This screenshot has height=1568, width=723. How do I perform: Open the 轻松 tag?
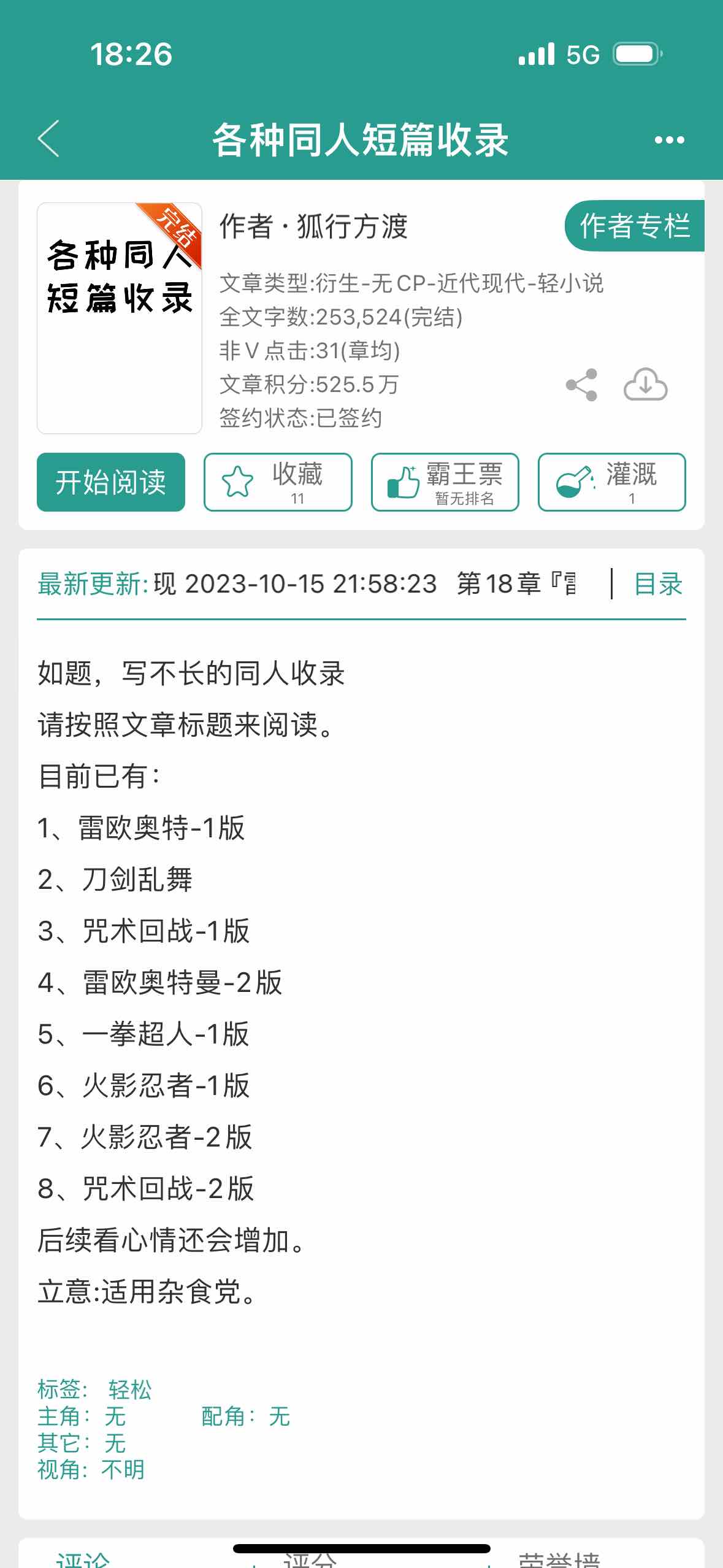coord(130,1389)
